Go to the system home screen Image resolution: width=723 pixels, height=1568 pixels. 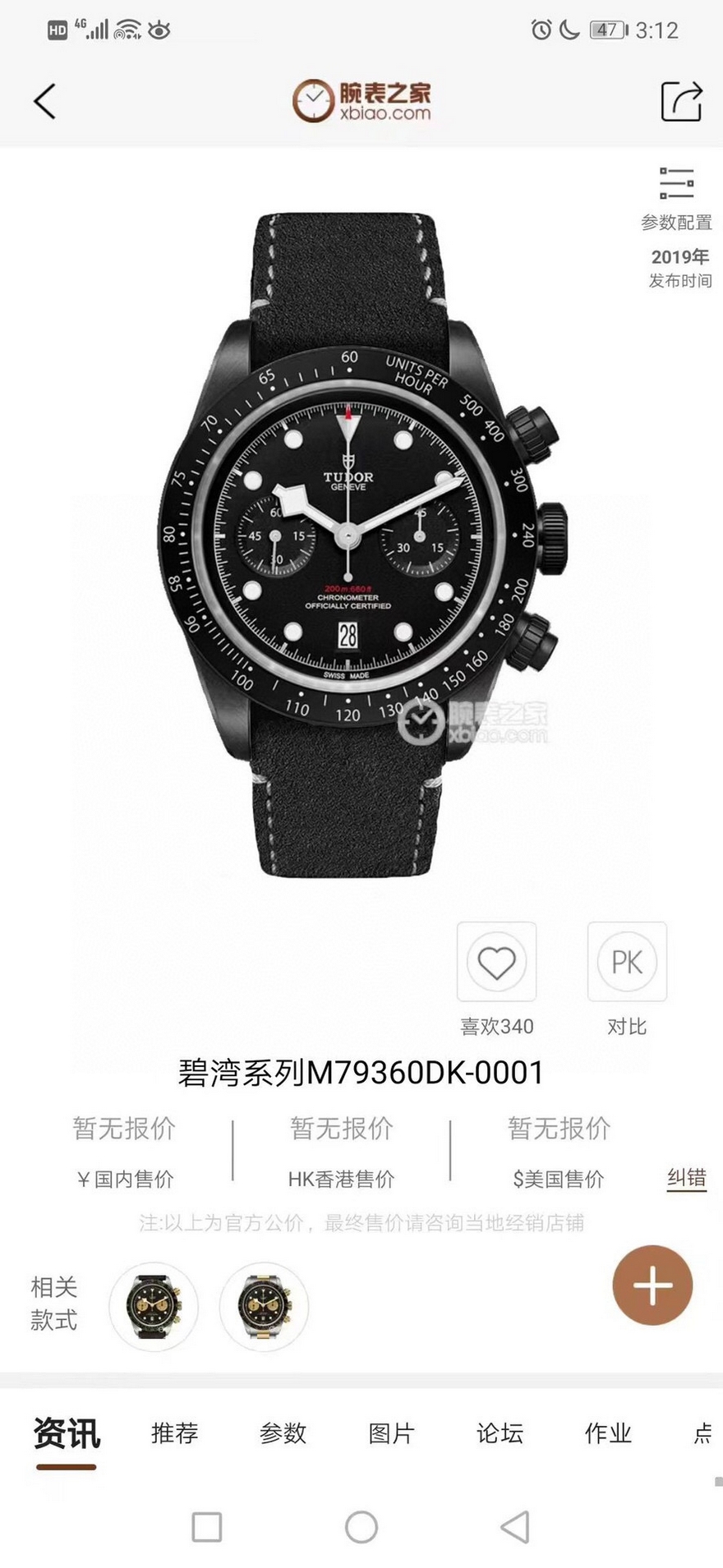(361, 1528)
